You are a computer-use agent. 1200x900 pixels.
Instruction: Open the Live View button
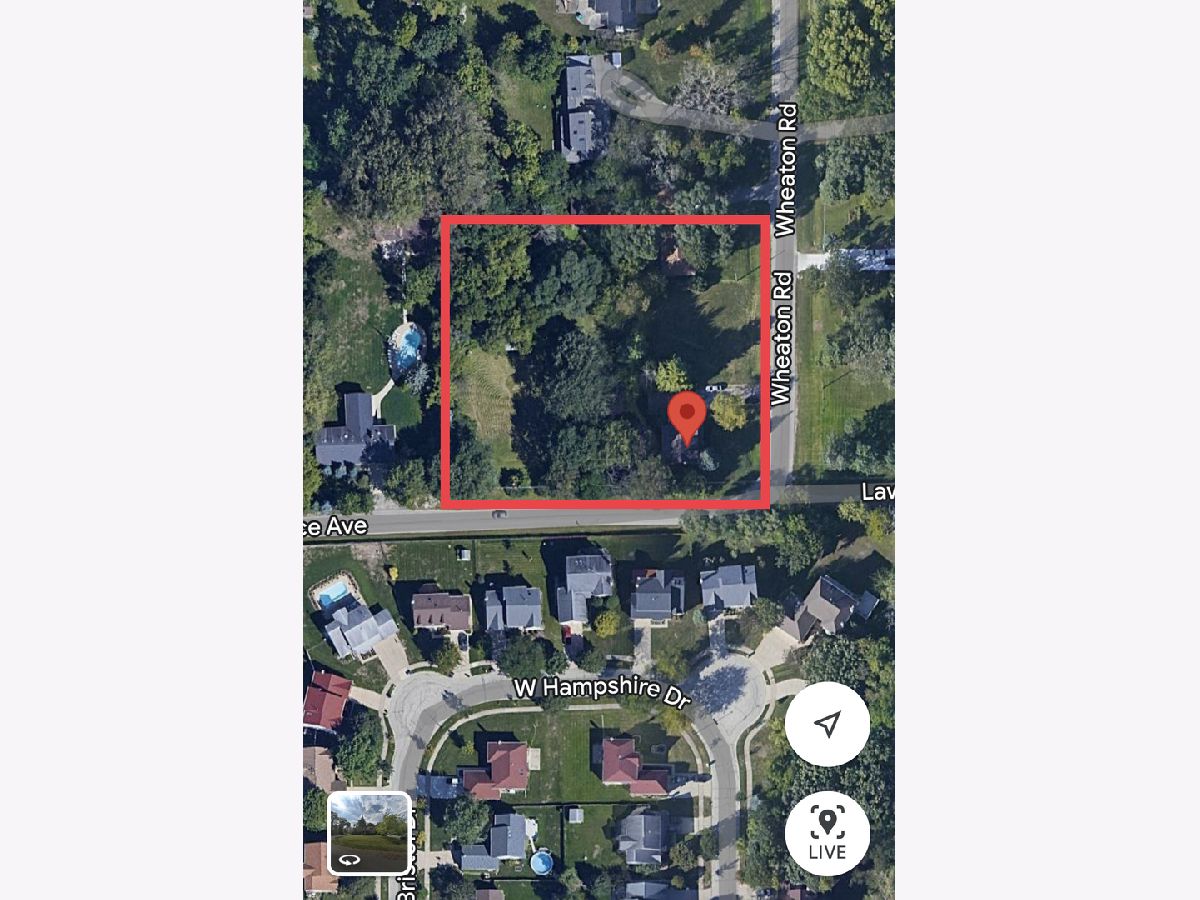(827, 832)
